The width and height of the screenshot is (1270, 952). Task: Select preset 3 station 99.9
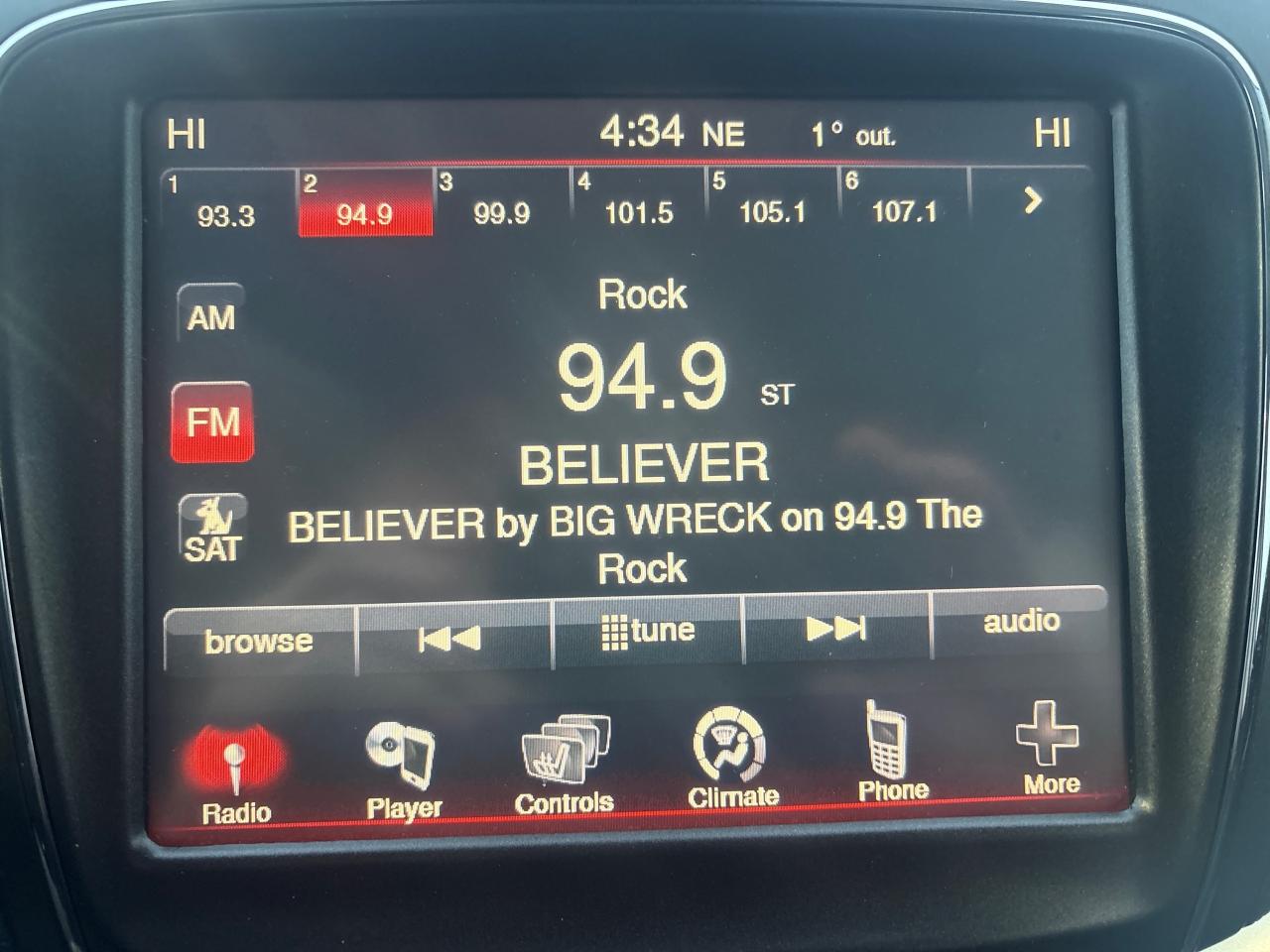point(501,202)
